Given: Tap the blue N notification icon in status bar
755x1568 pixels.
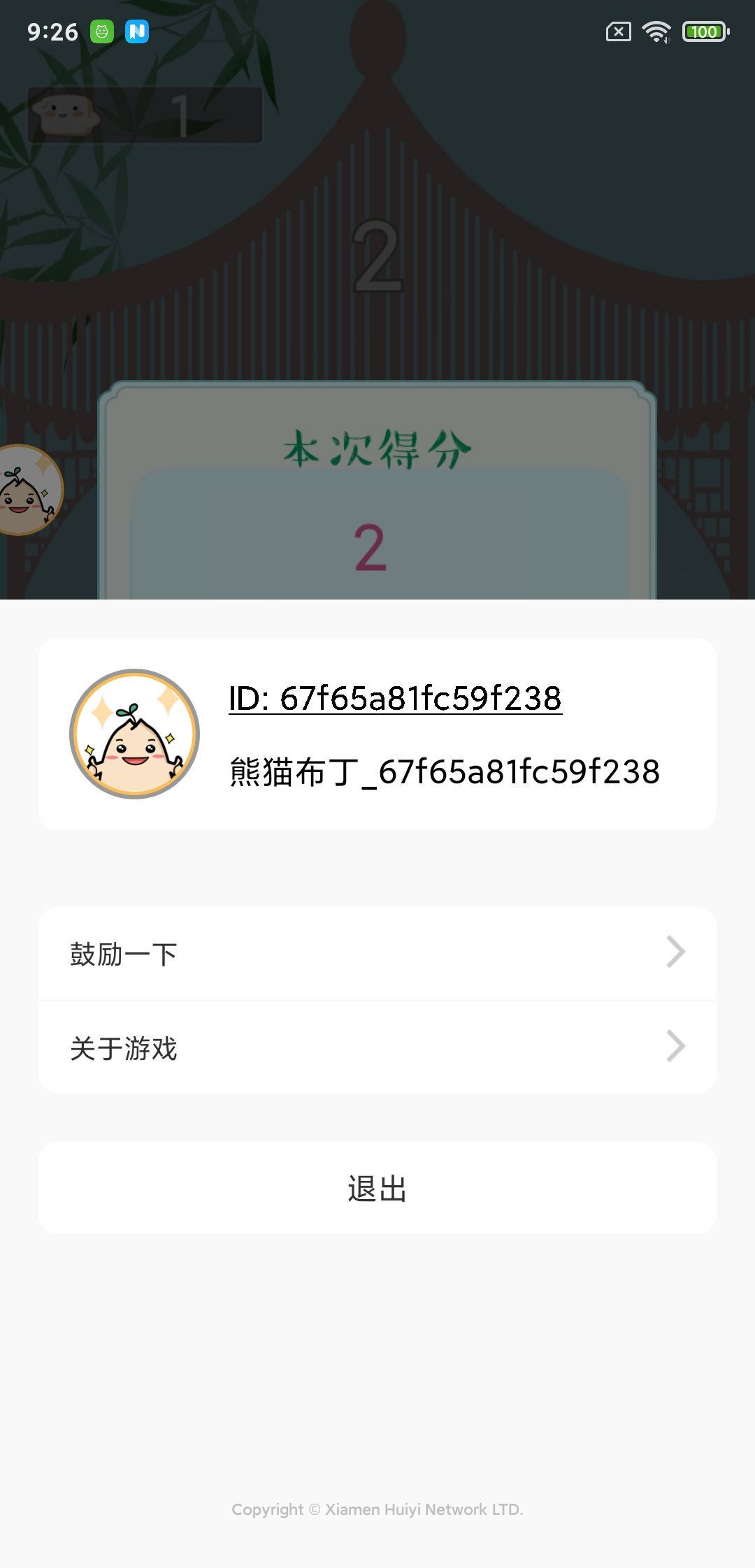Looking at the screenshot, I should pos(138,31).
